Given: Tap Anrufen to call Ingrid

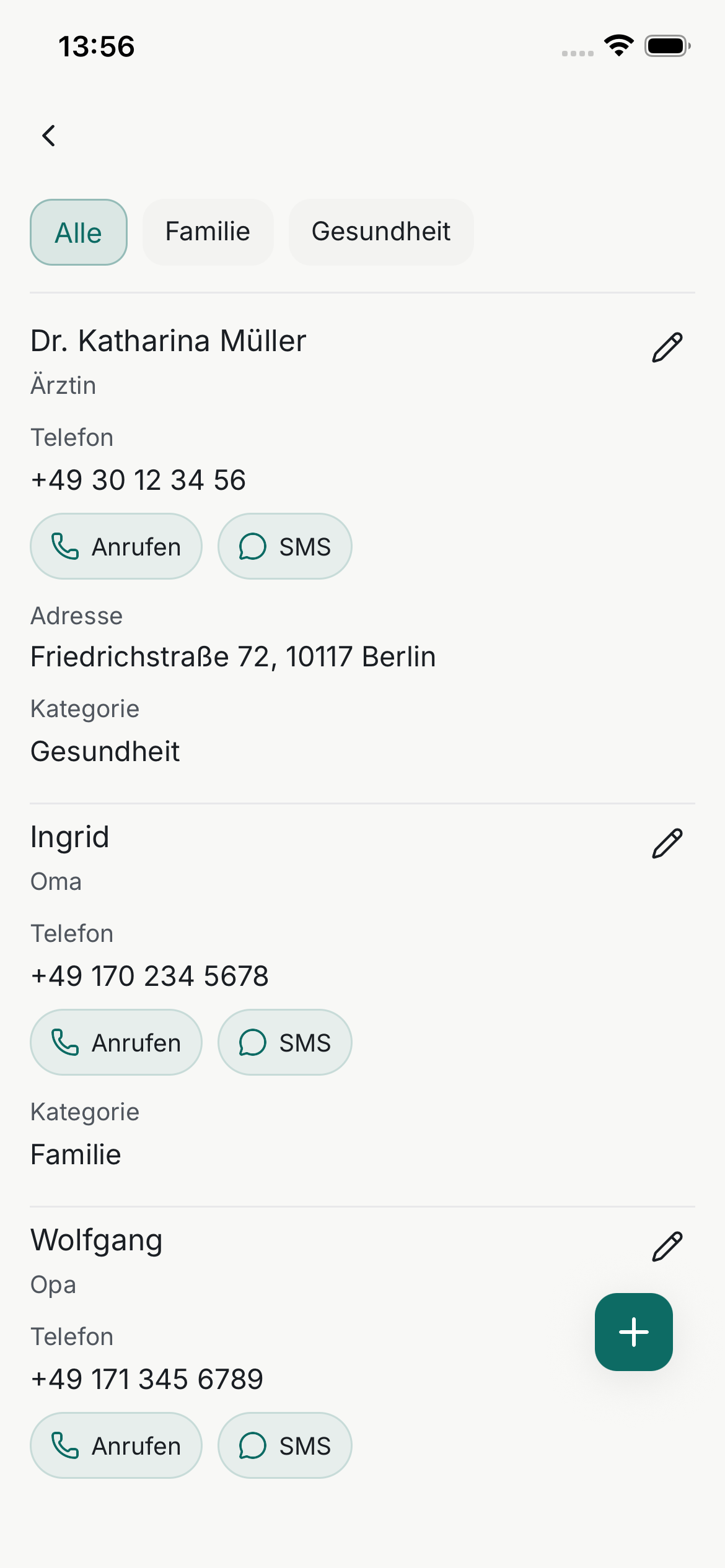Looking at the screenshot, I should click(116, 1042).
